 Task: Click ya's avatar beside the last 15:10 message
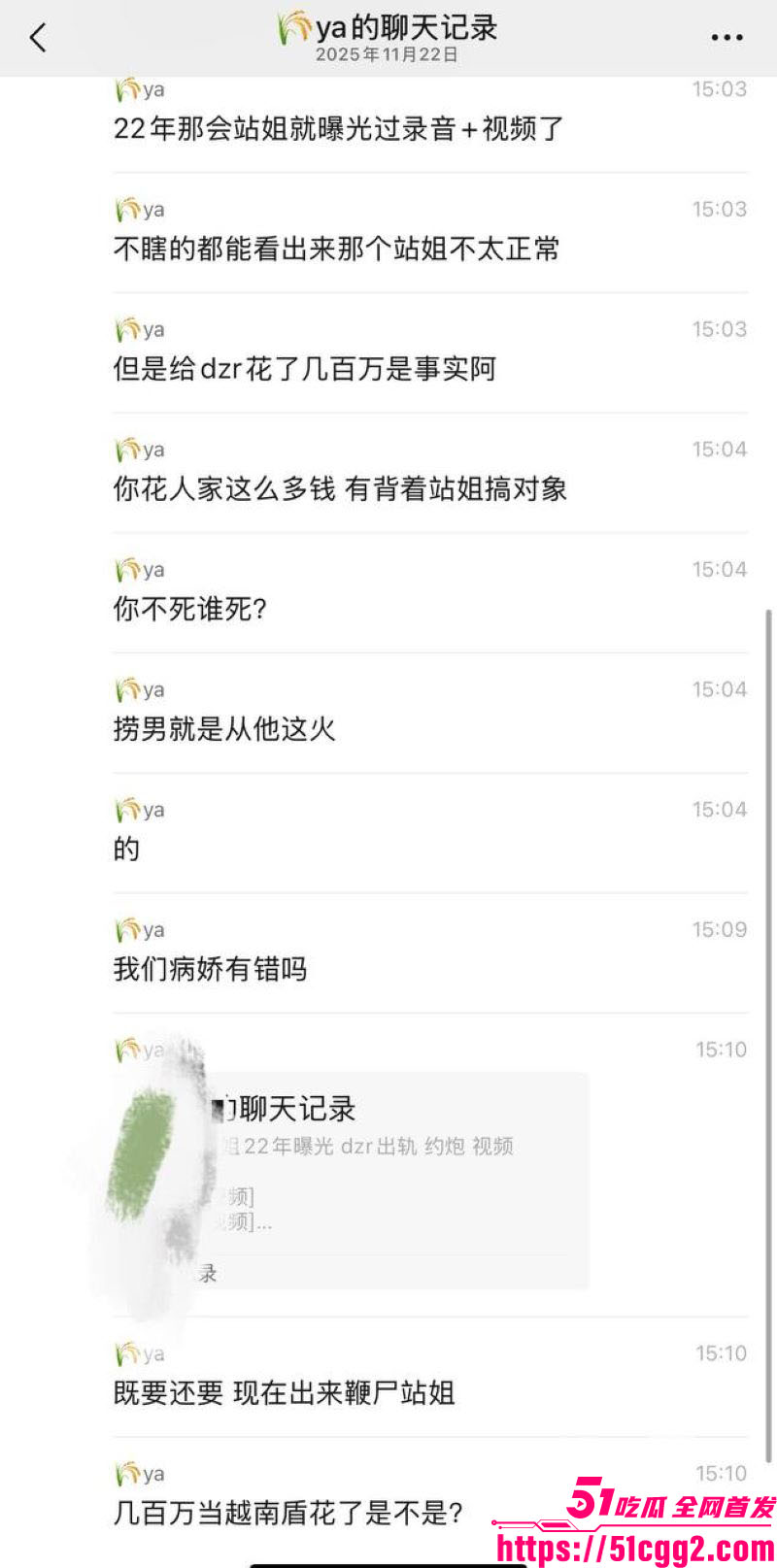pyautogui.click(x=126, y=1473)
